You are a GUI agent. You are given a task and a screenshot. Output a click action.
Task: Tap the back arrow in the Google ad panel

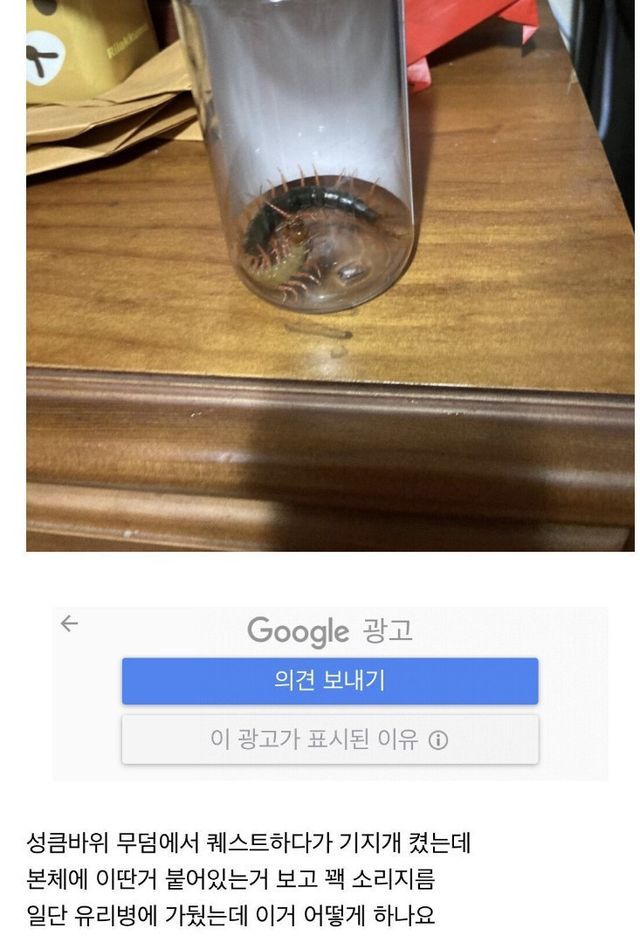tap(70, 624)
